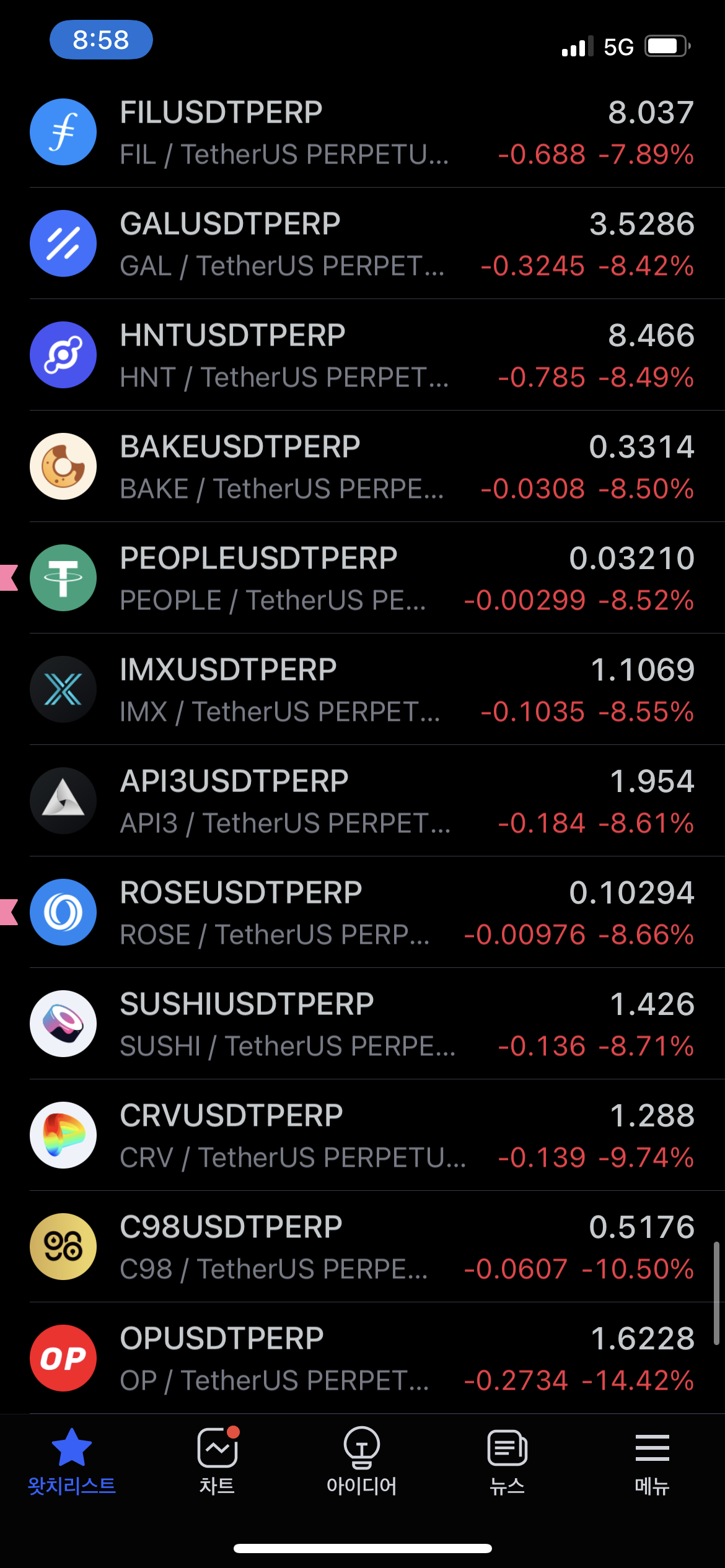The image size is (725, 1568).
Task: Open CRVUSDTPERP from the watchlist
Action: [362, 1135]
